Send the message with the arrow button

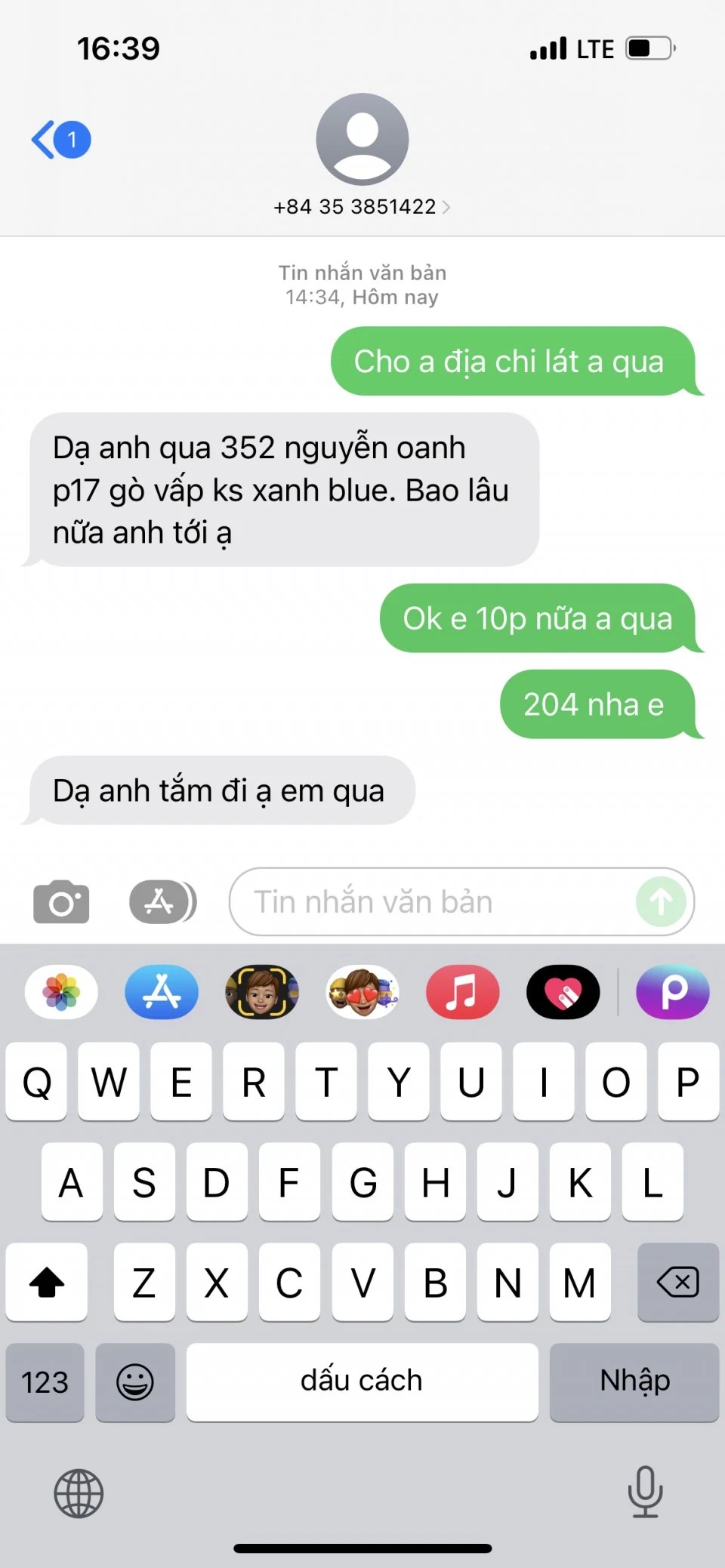(x=661, y=901)
